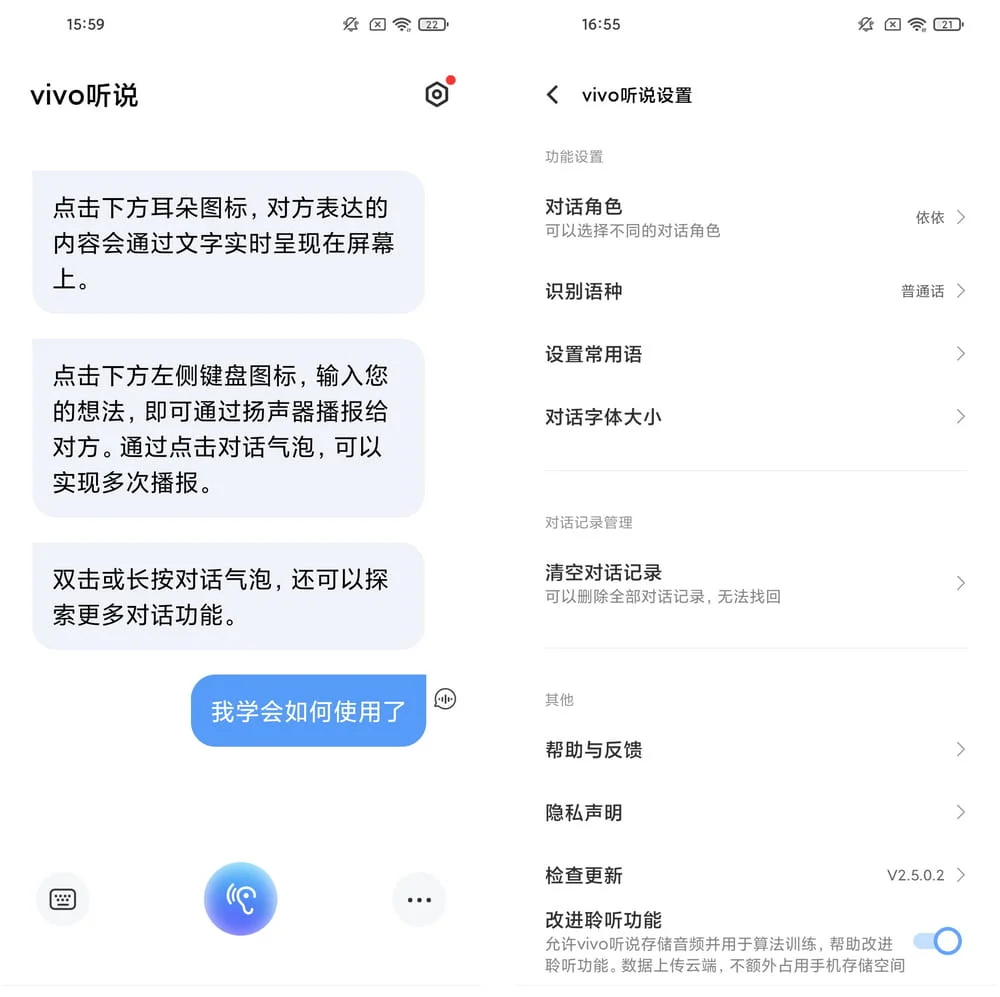1000x997 pixels.
Task: Tap the 我学会如何使用了 bubble
Action: [x=308, y=711]
